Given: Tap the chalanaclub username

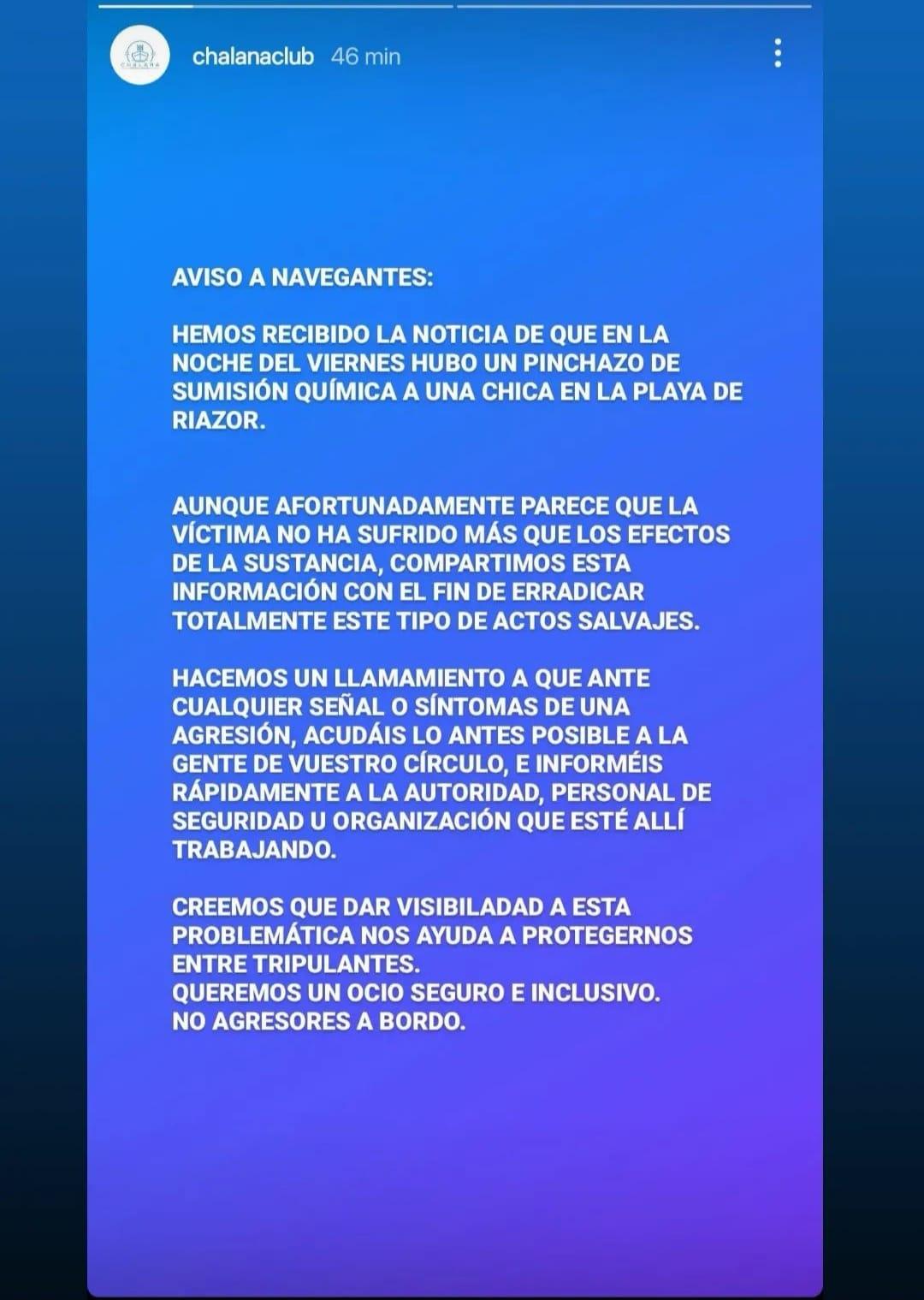Looking at the screenshot, I should 252,56.
